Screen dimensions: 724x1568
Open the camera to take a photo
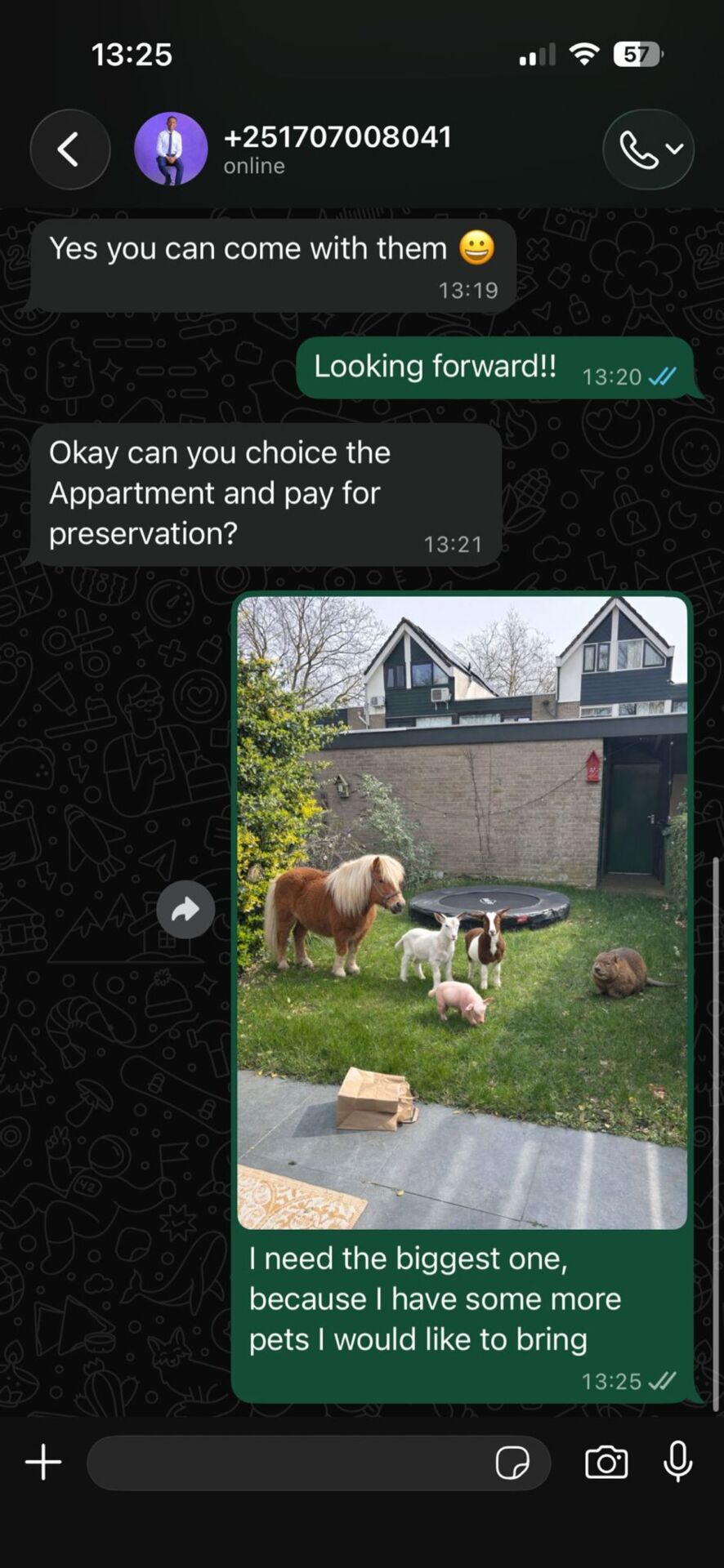606,1462
